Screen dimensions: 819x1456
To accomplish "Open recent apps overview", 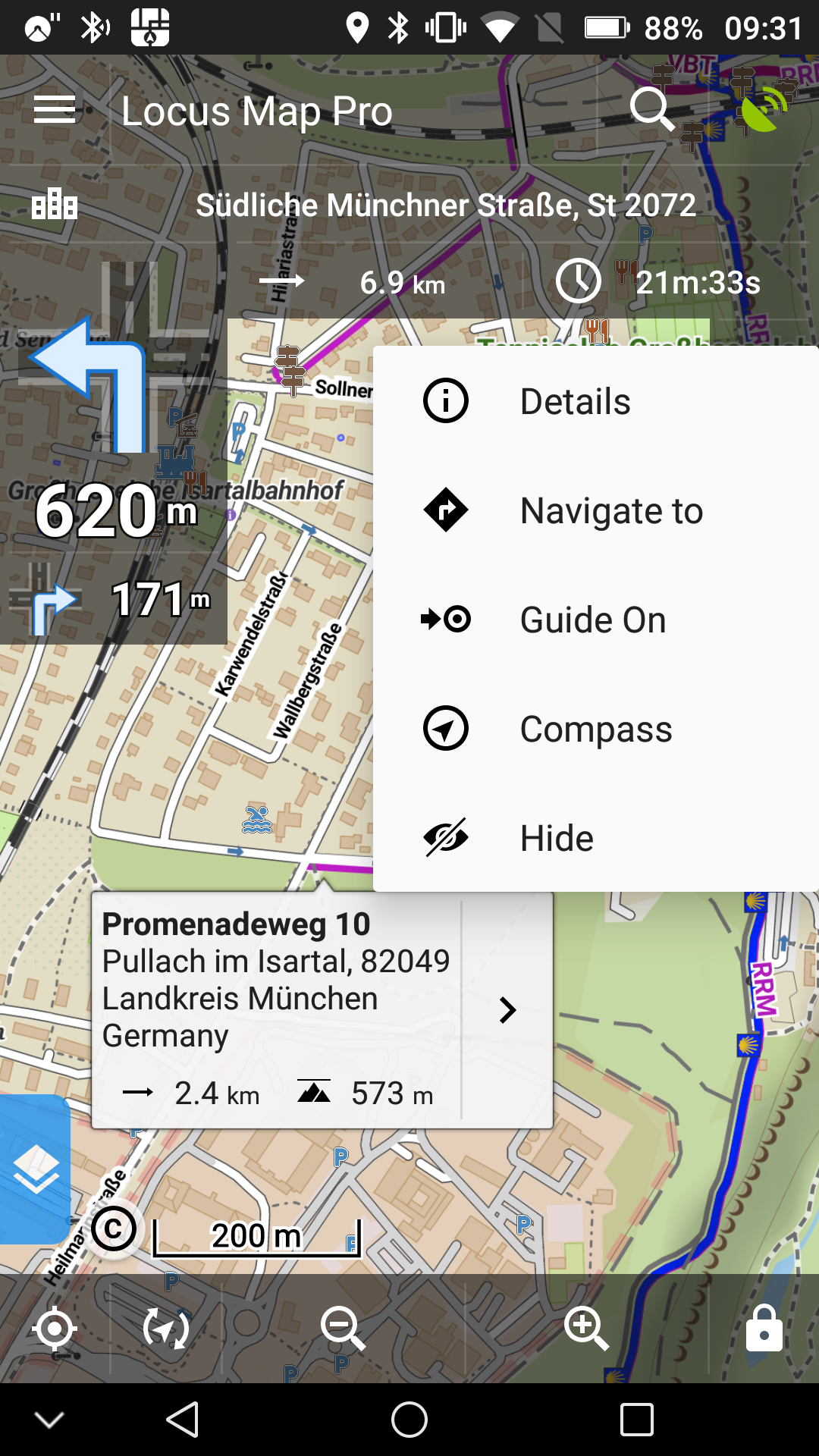I will coord(636,1420).
